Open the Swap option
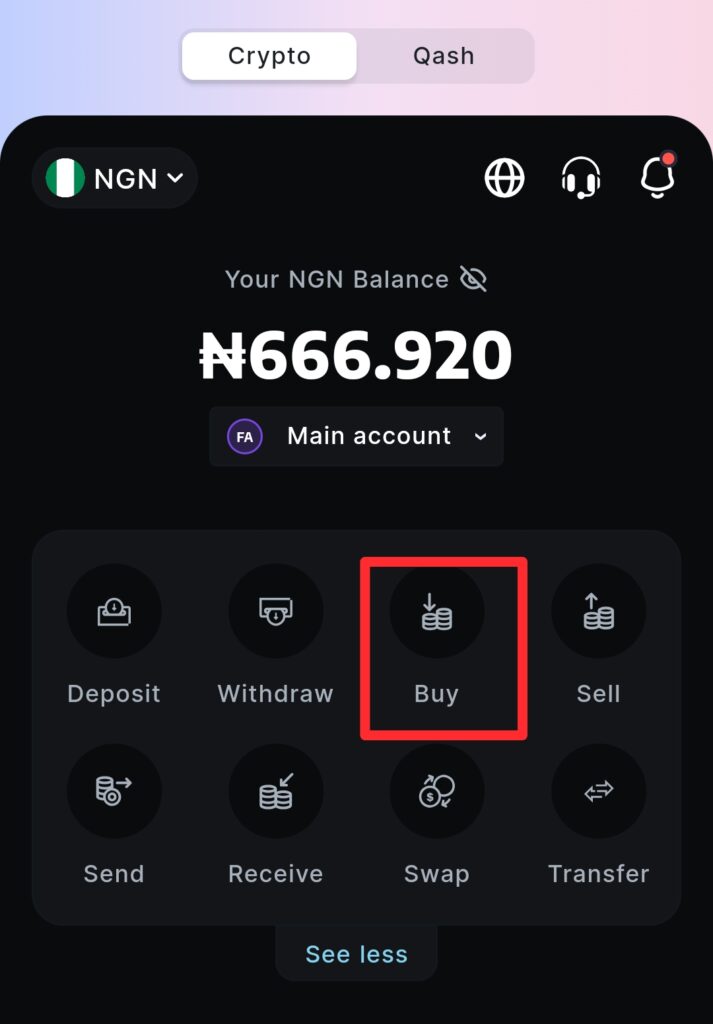This screenshot has height=1024, width=713. [437, 792]
